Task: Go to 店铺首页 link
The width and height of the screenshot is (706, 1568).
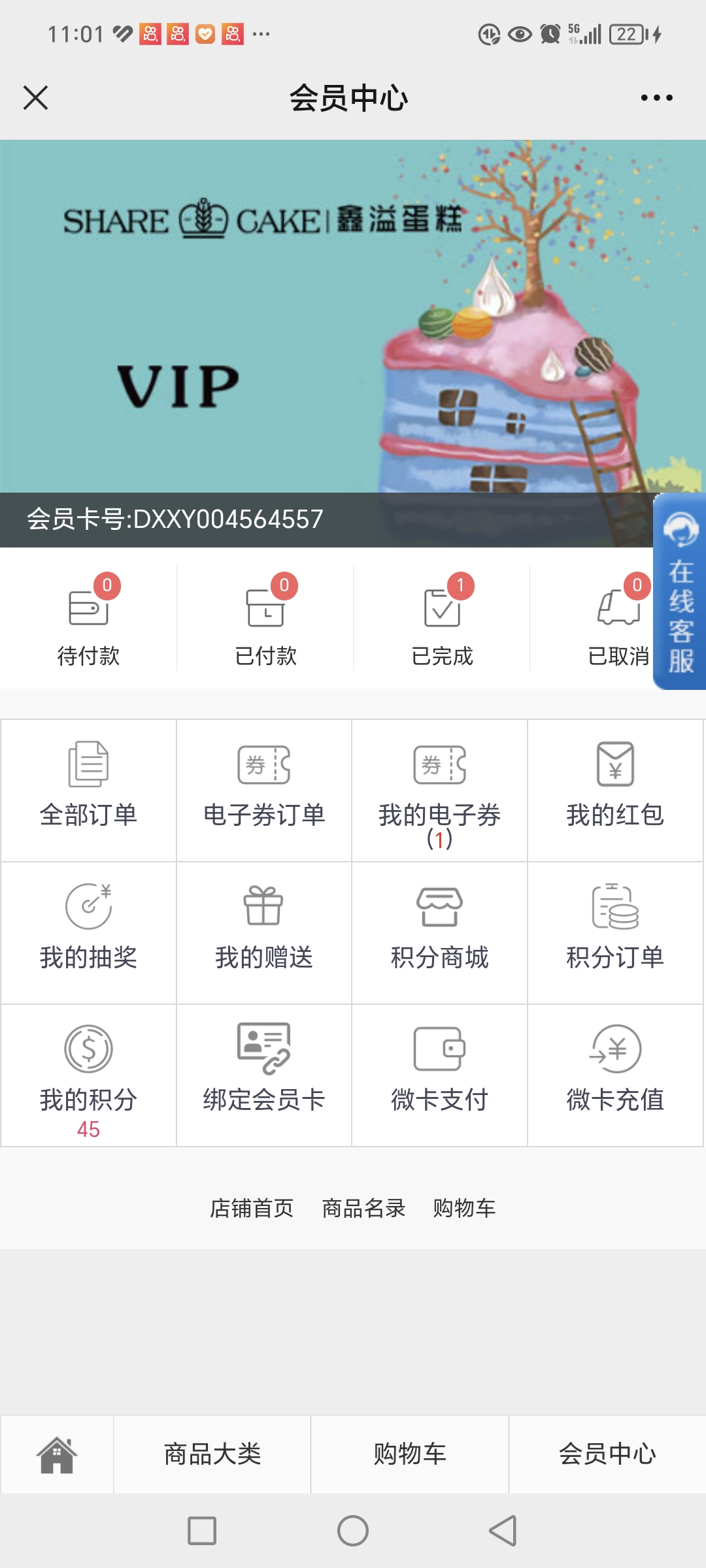Action: [x=252, y=1208]
